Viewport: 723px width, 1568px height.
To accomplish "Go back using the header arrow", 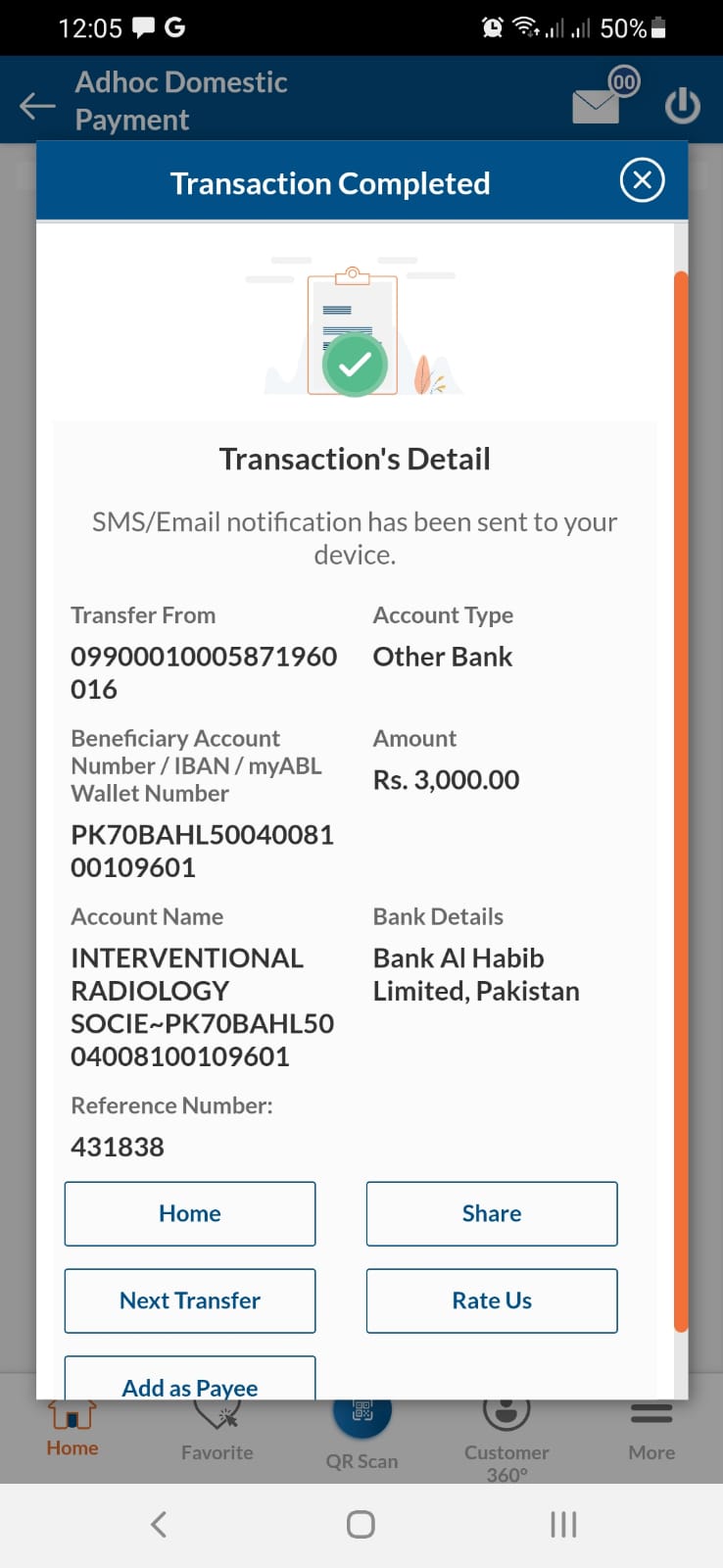I will click(x=37, y=105).
